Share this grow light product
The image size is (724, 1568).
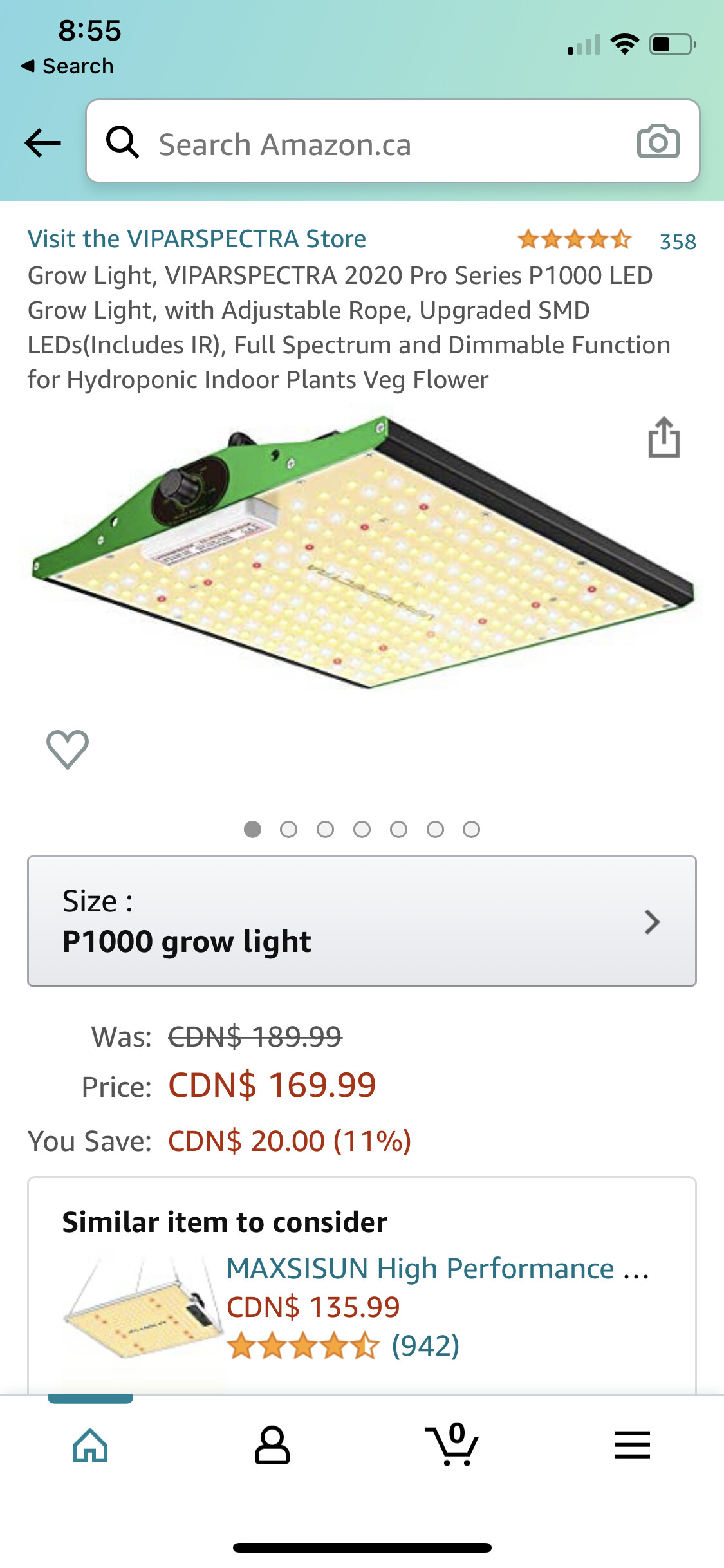[x=664, y=438]
